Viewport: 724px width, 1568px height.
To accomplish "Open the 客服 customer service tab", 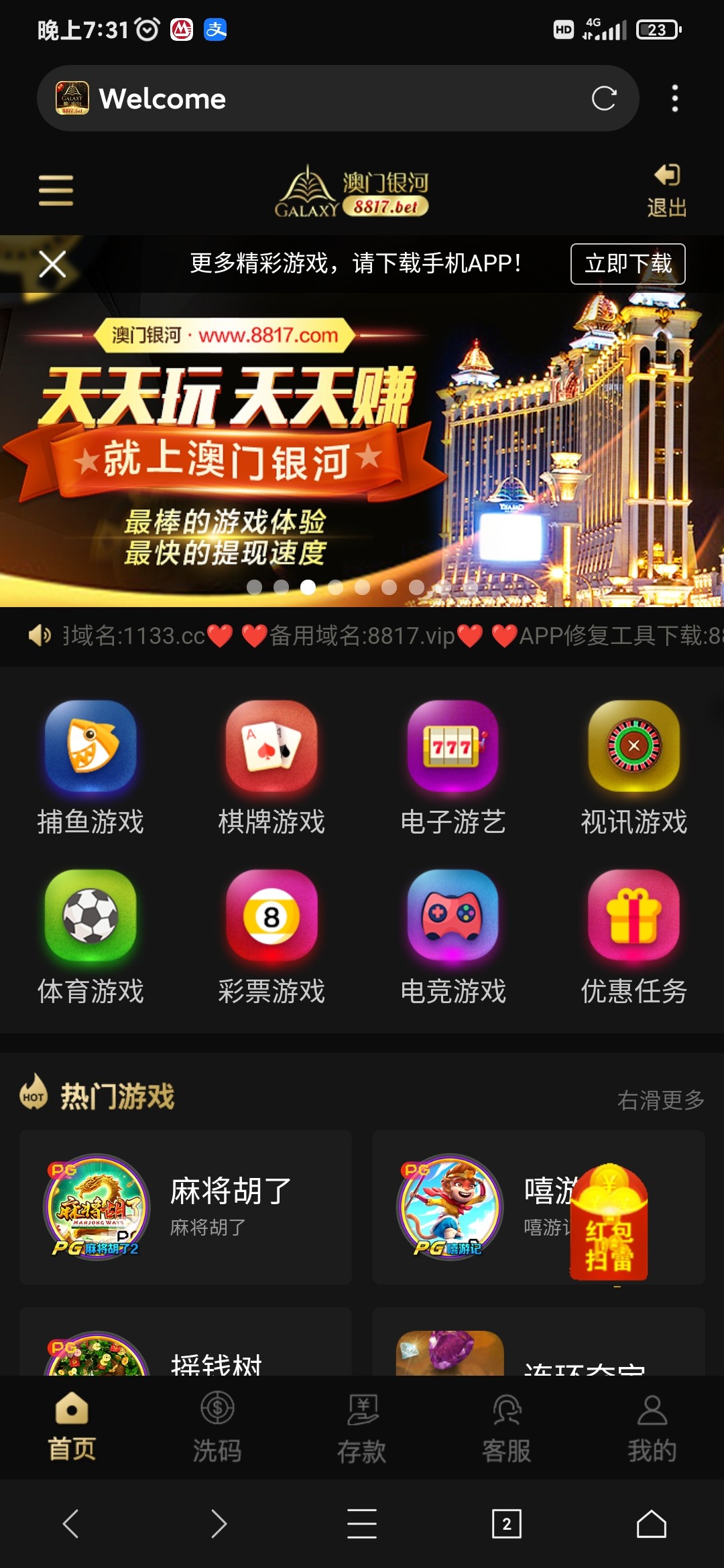I will click(507, 1425).
